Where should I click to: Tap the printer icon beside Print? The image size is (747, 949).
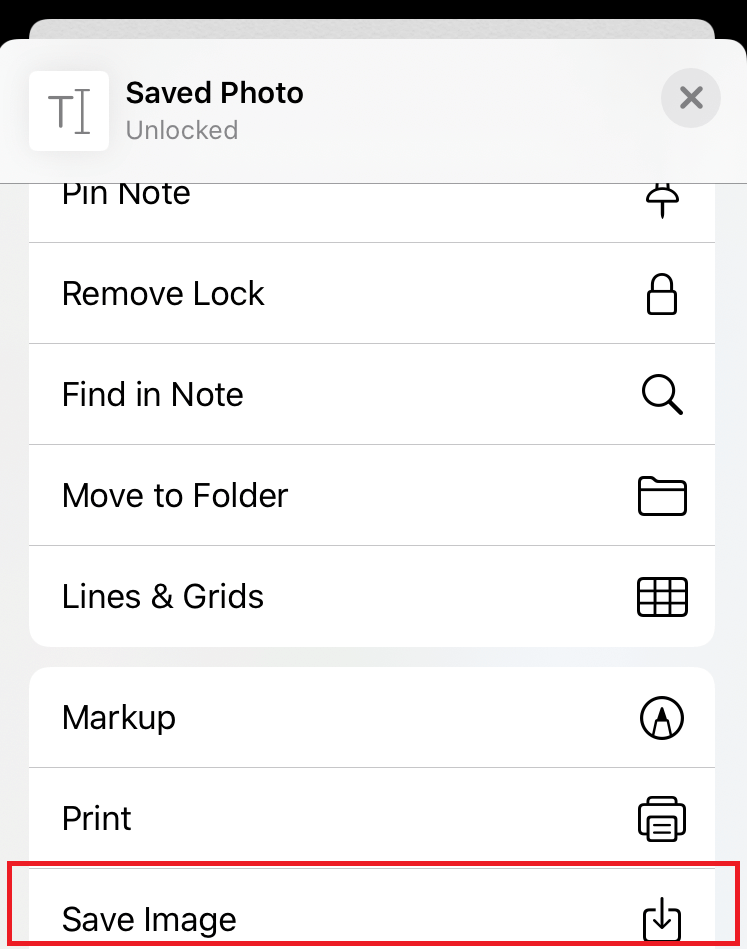(662, 818)
